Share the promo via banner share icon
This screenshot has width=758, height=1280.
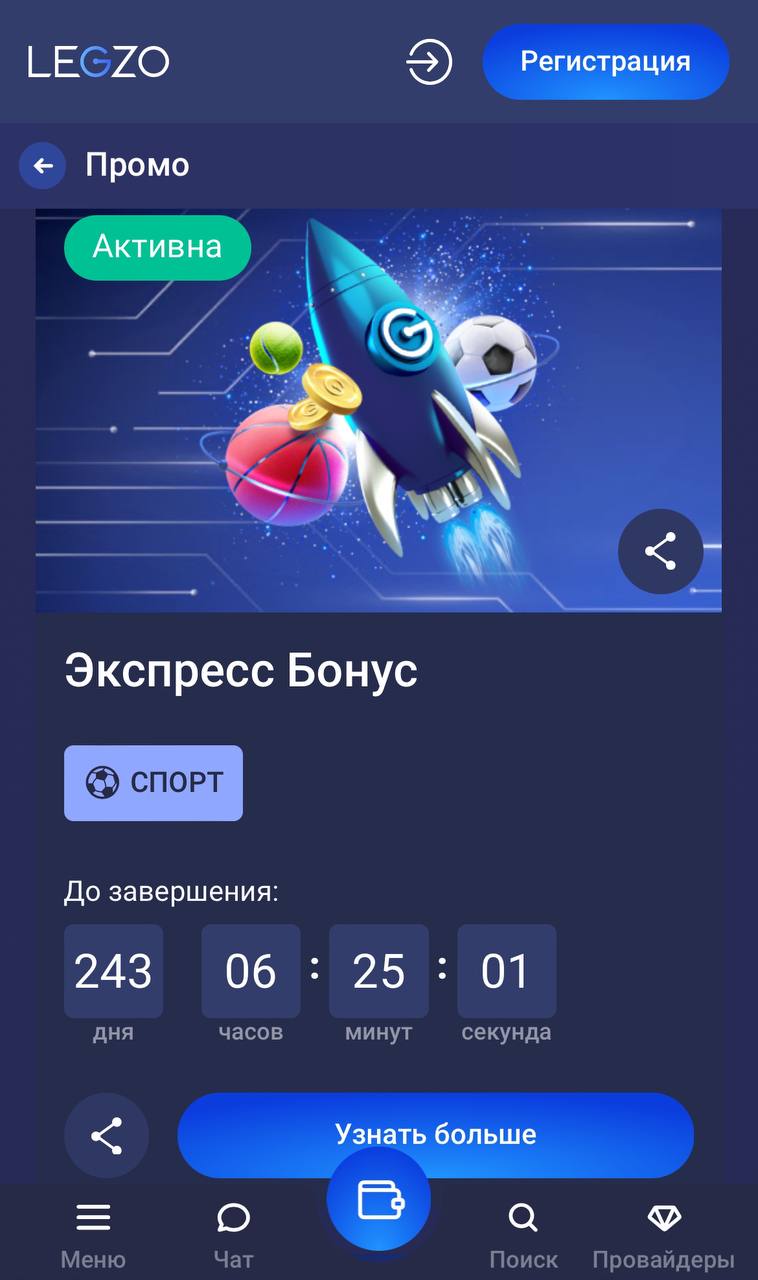[x=660, y=552]
